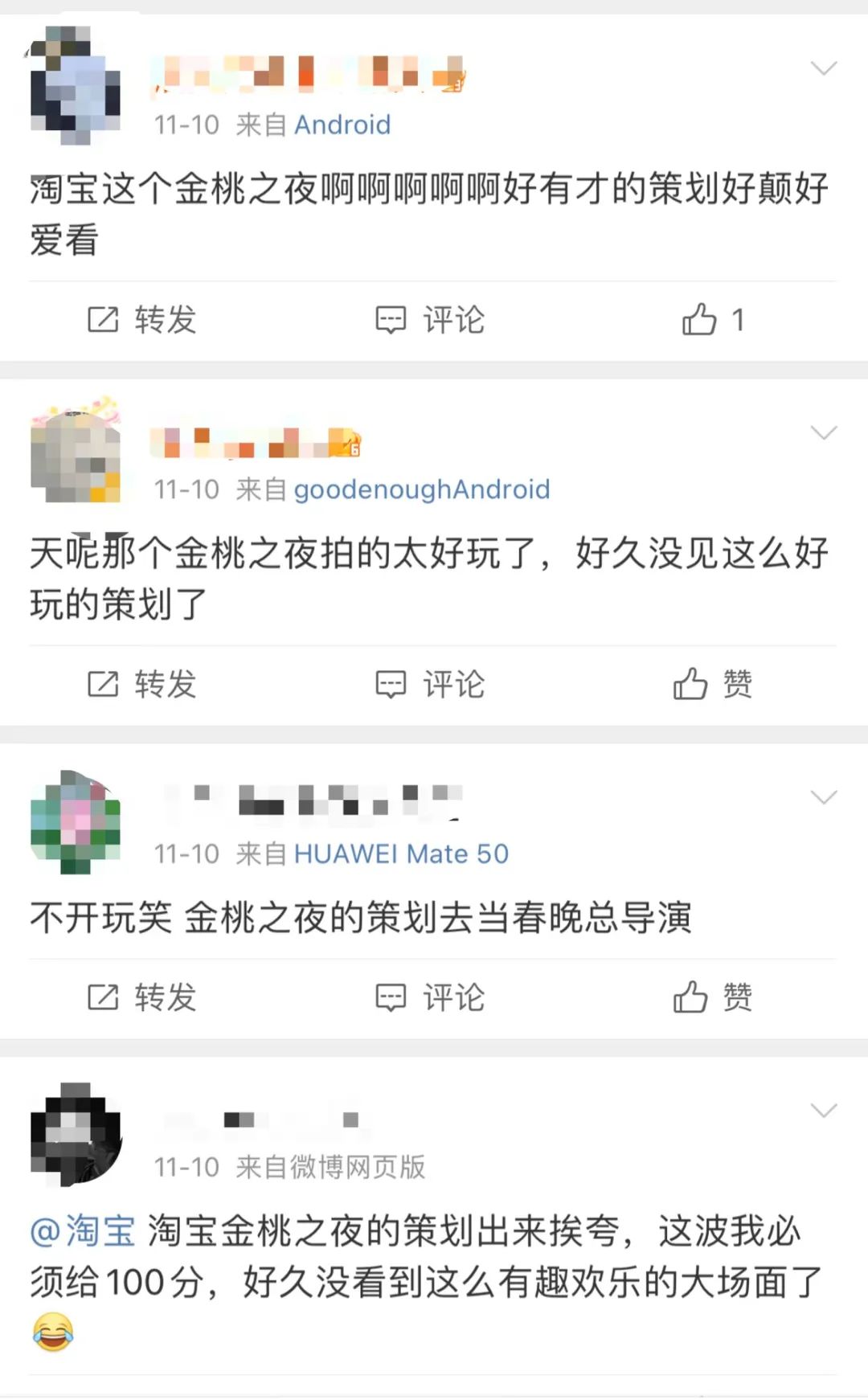This screenshot has height=1400, width=868.
Task: Open the avatar of the HUAWEI Mate 50 poster
Action: click(x=75, y=822)
